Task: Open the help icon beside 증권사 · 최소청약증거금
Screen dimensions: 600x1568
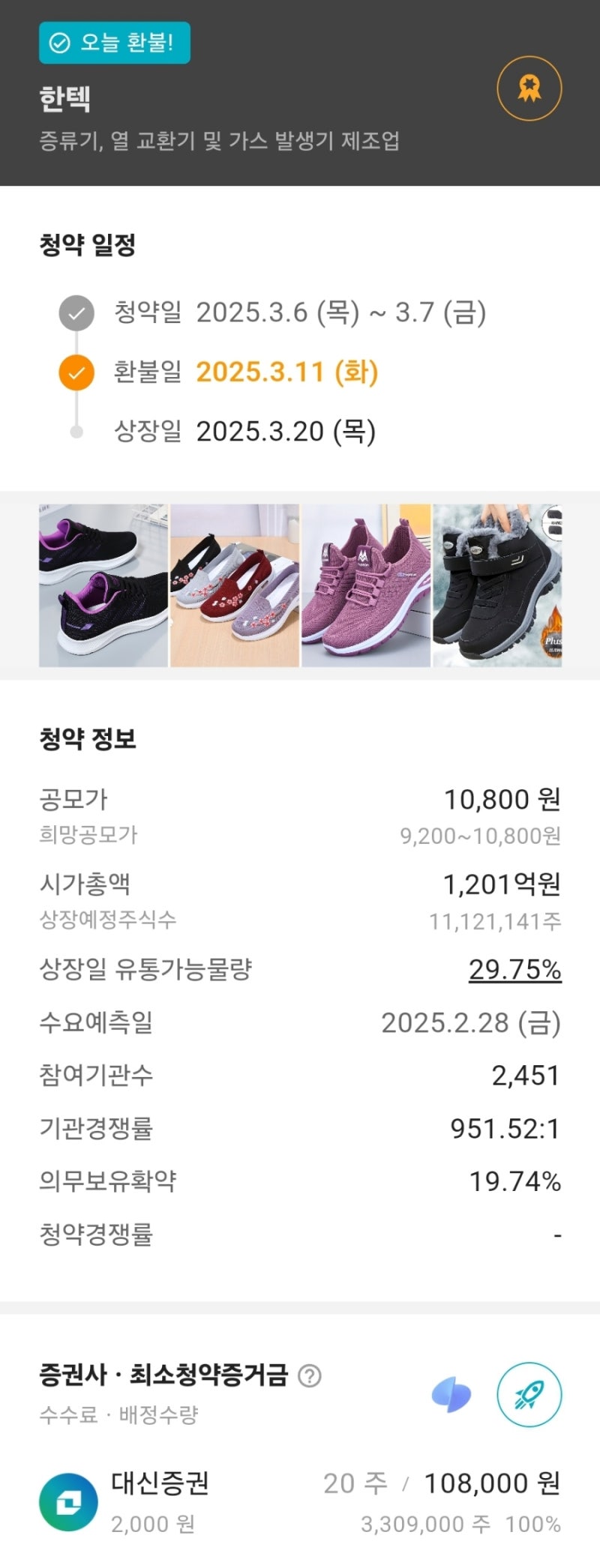Action: pos(310,1375)
